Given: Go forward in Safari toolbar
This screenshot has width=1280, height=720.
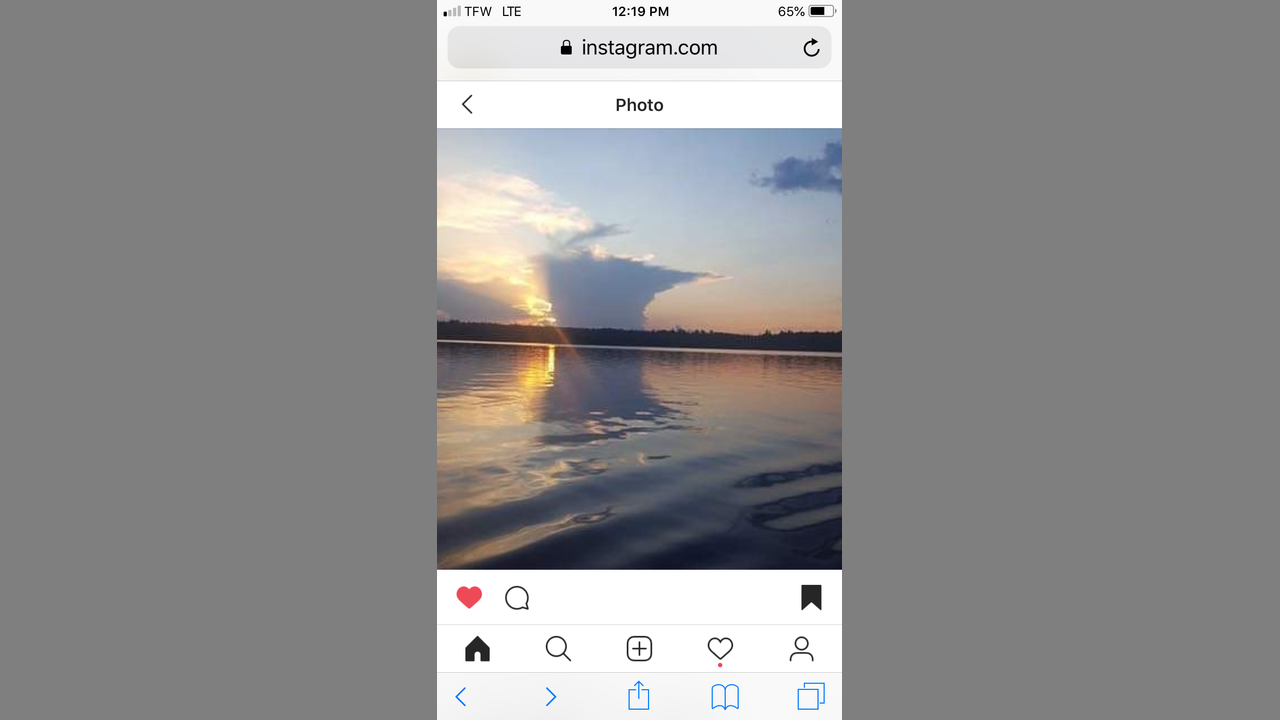Looking at the screenshot, I should 550,697.
